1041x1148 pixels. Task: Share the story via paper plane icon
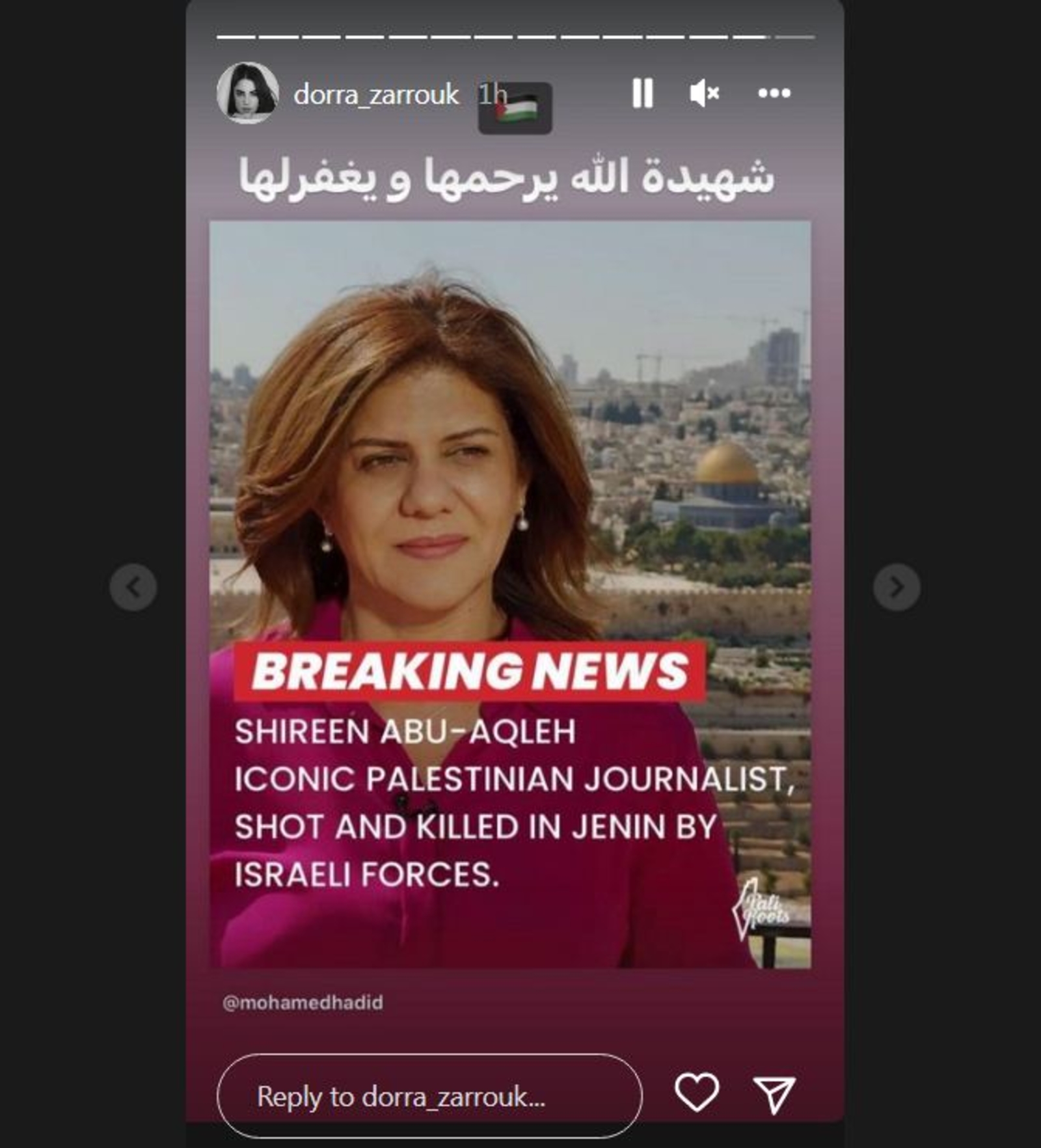(774, 1095)
